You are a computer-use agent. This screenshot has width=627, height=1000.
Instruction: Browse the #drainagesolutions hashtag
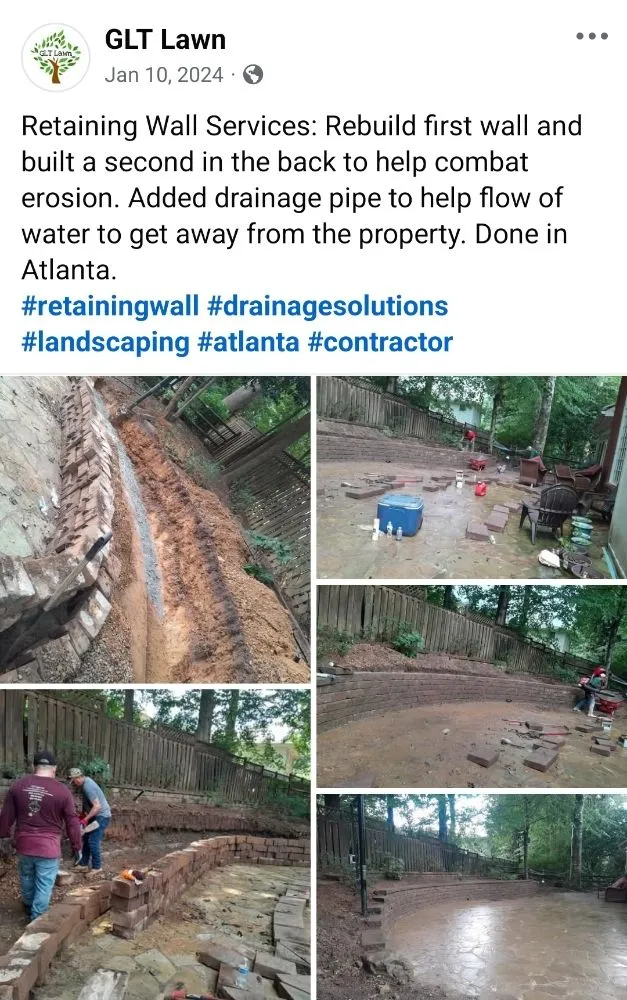(x=328, y=306)
